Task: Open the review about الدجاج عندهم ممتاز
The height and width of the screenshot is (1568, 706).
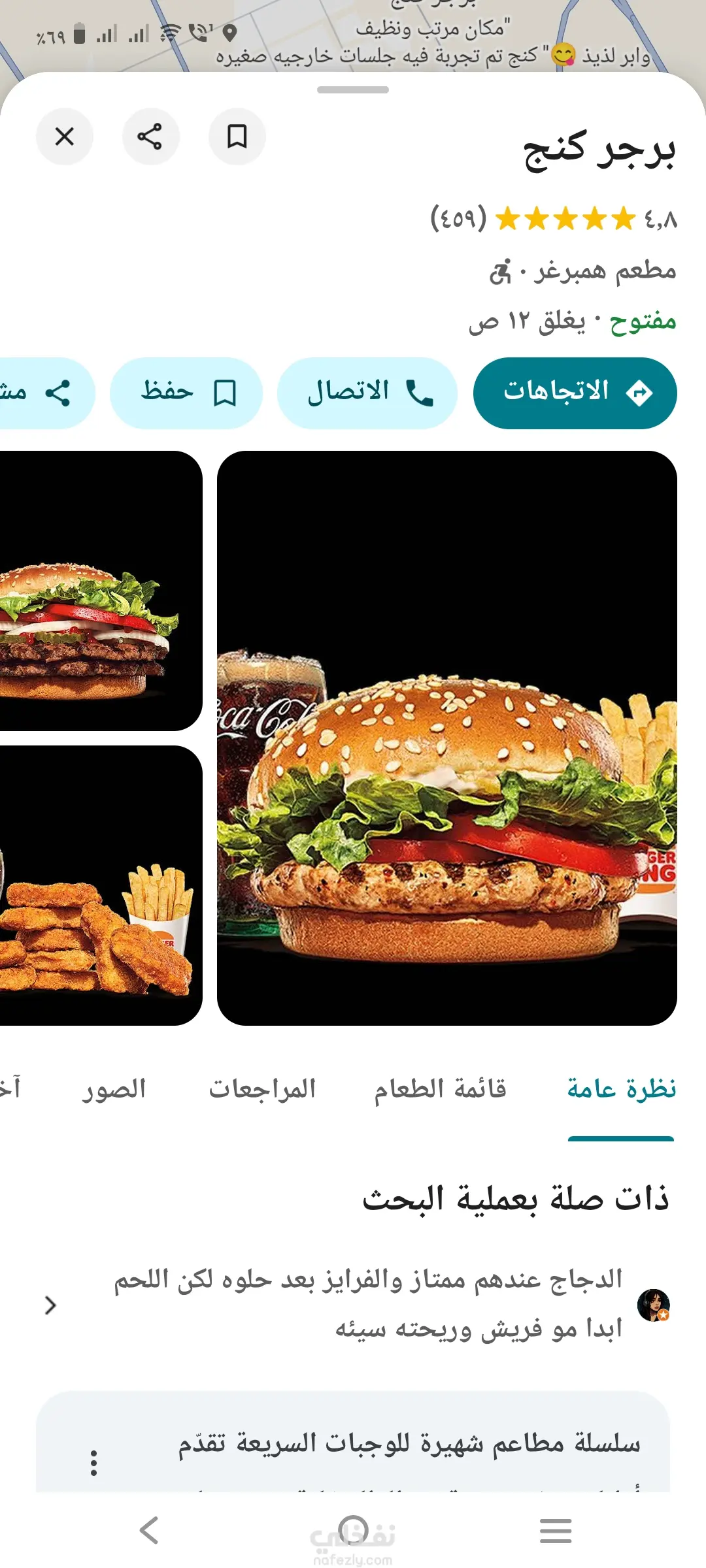Action: 366,1304
